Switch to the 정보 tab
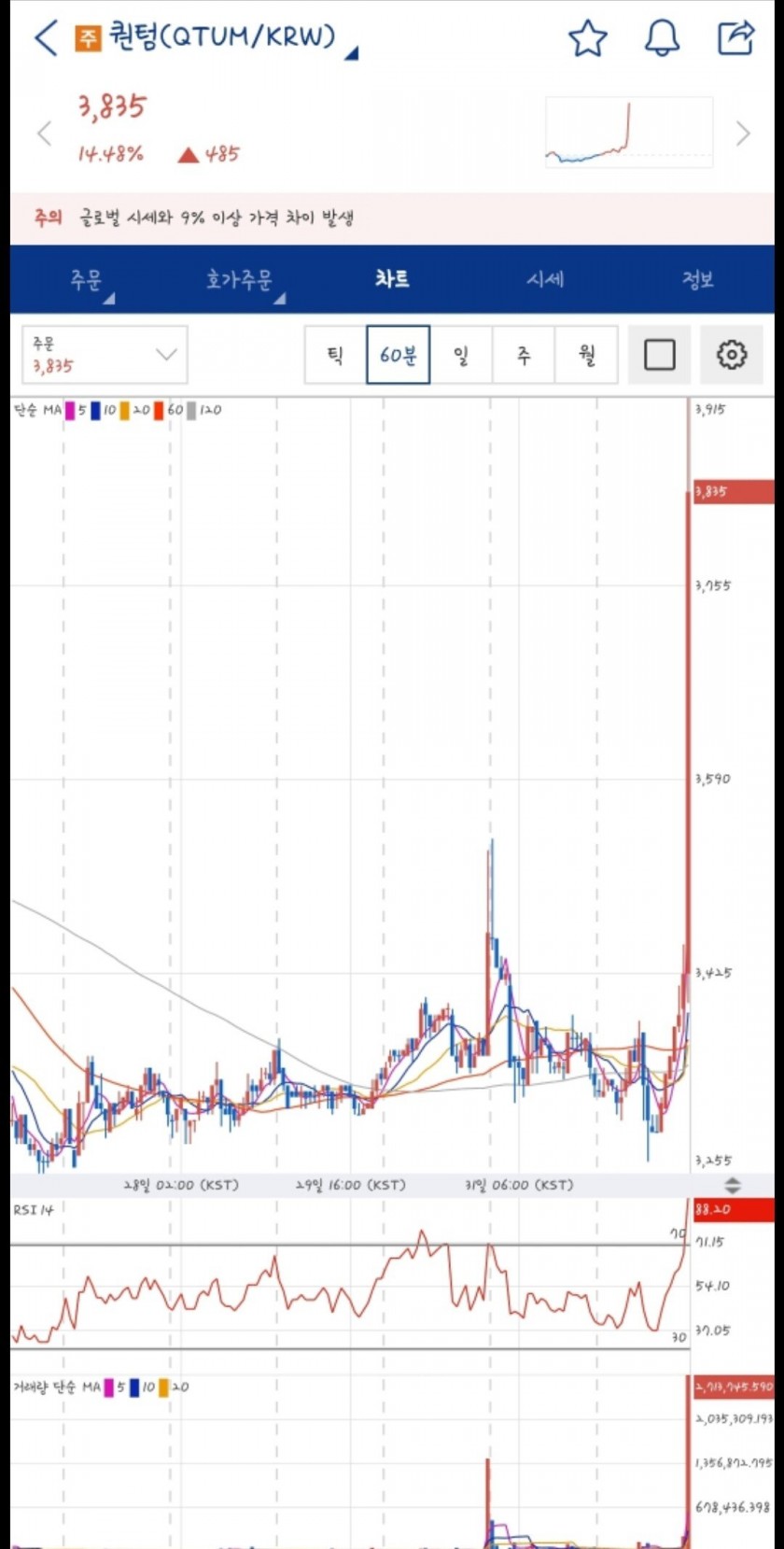 click(697, 279)
